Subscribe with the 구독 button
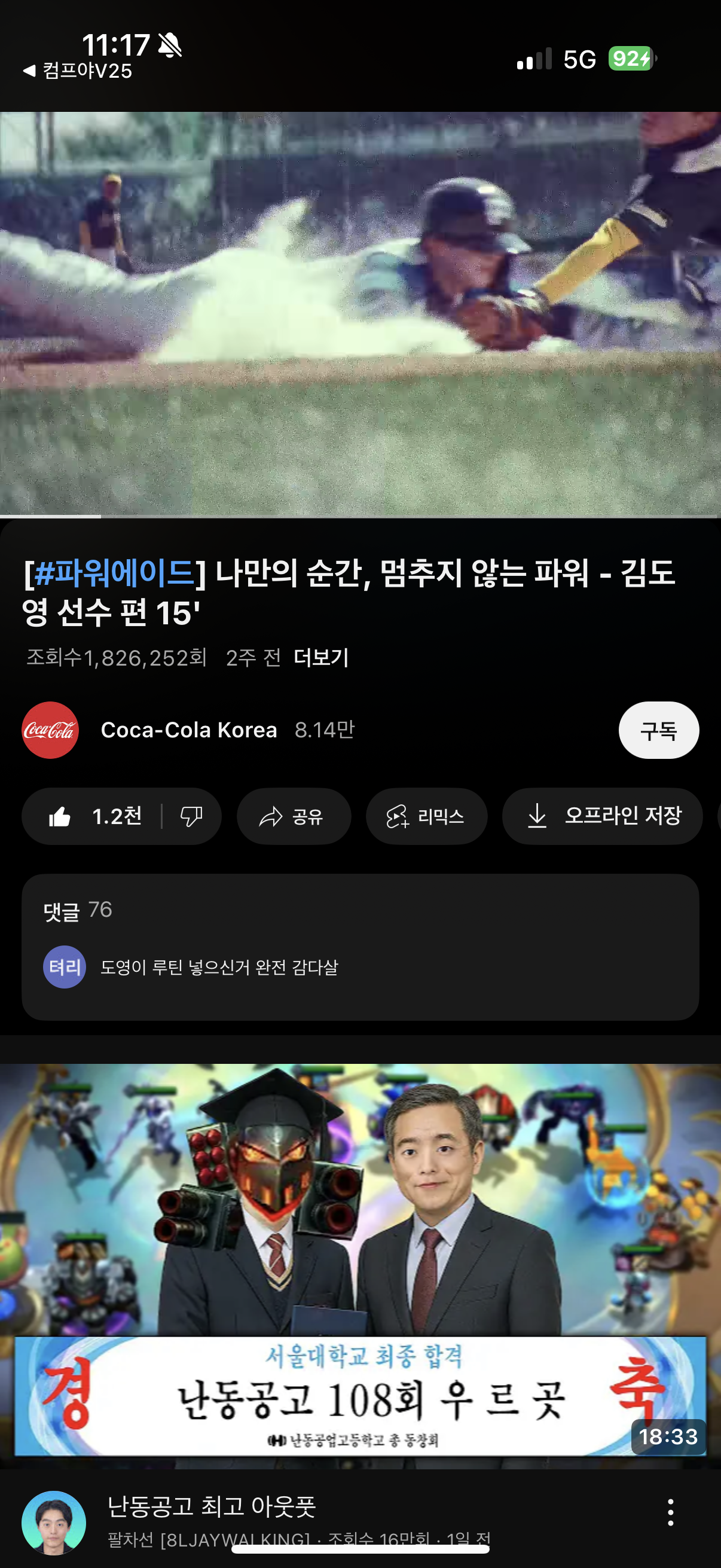This screenshot has width=721, height=1568. 658,730
